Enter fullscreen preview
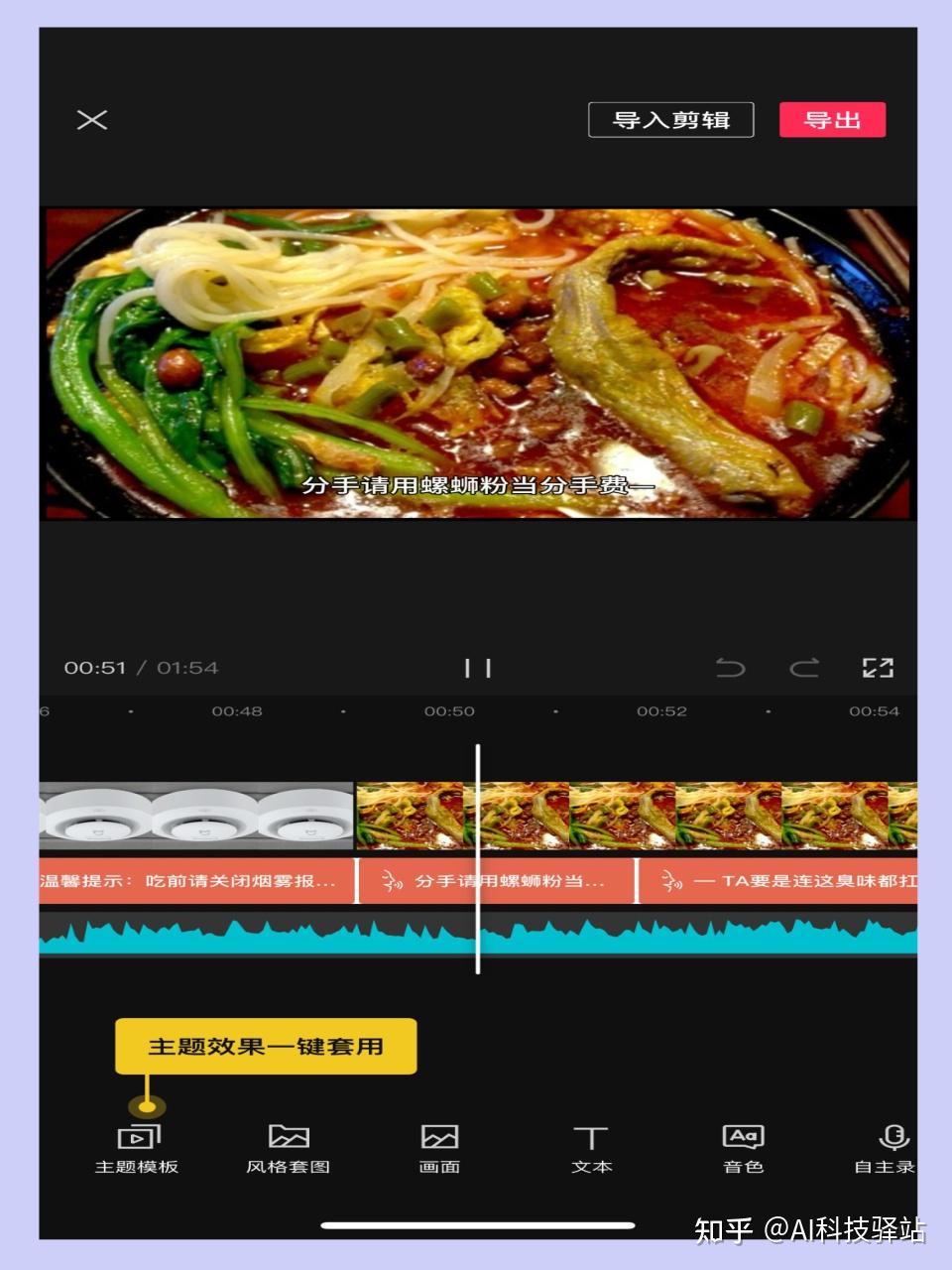Screen dimensions: 952x1270 click(878, 668)
